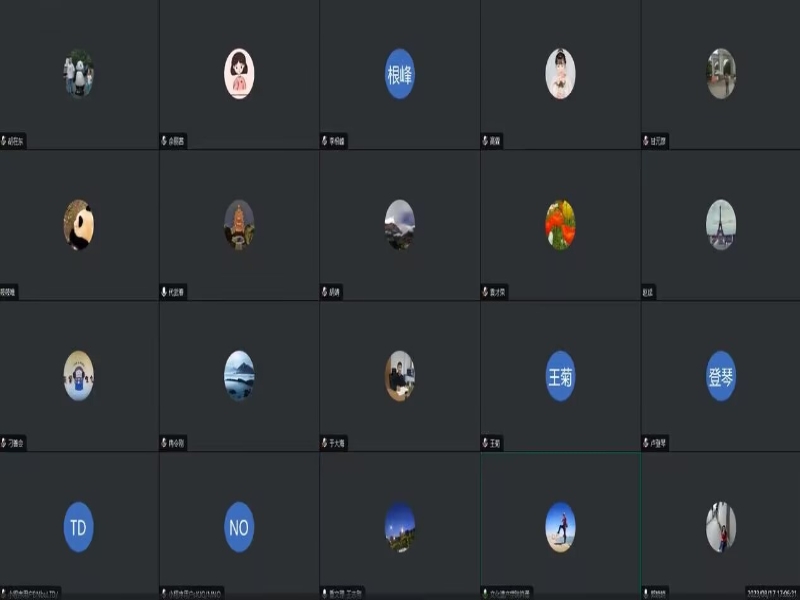
Task: Select the 登琴 participant tile
Action: (x=720, y=376)
